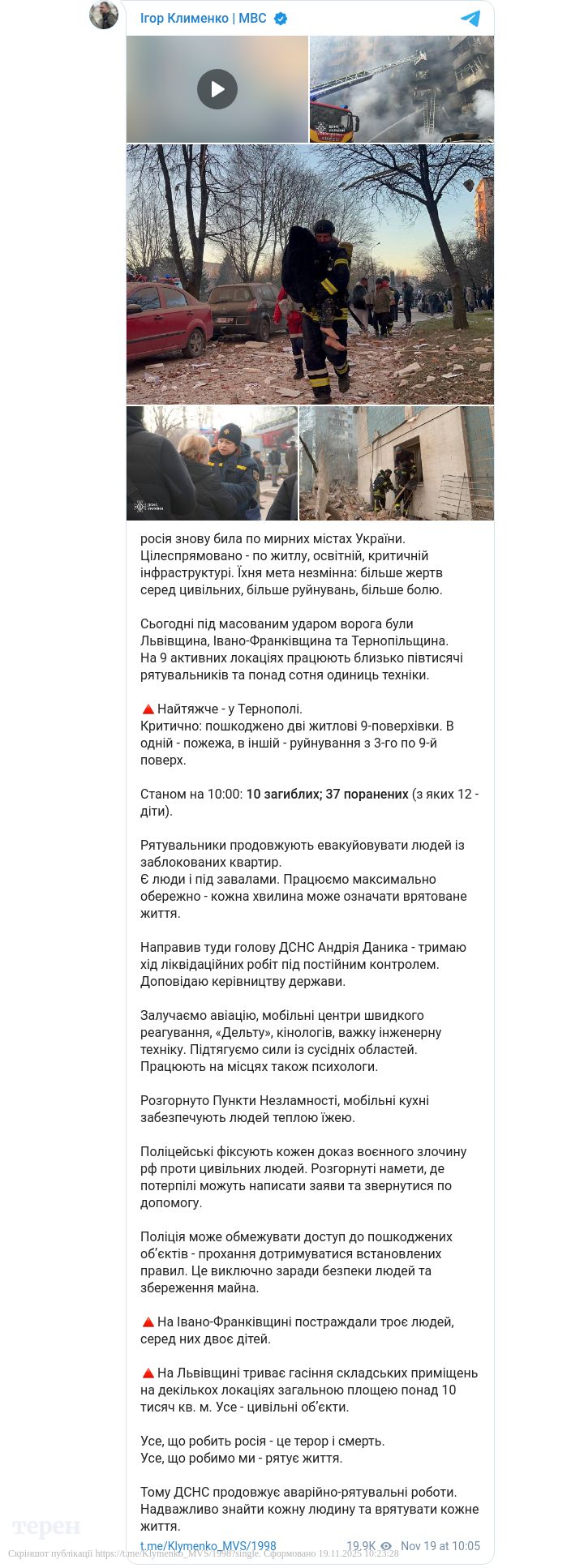Open the t.me/Klymenko_MVS/1998 link

(x=208, y=1546)
